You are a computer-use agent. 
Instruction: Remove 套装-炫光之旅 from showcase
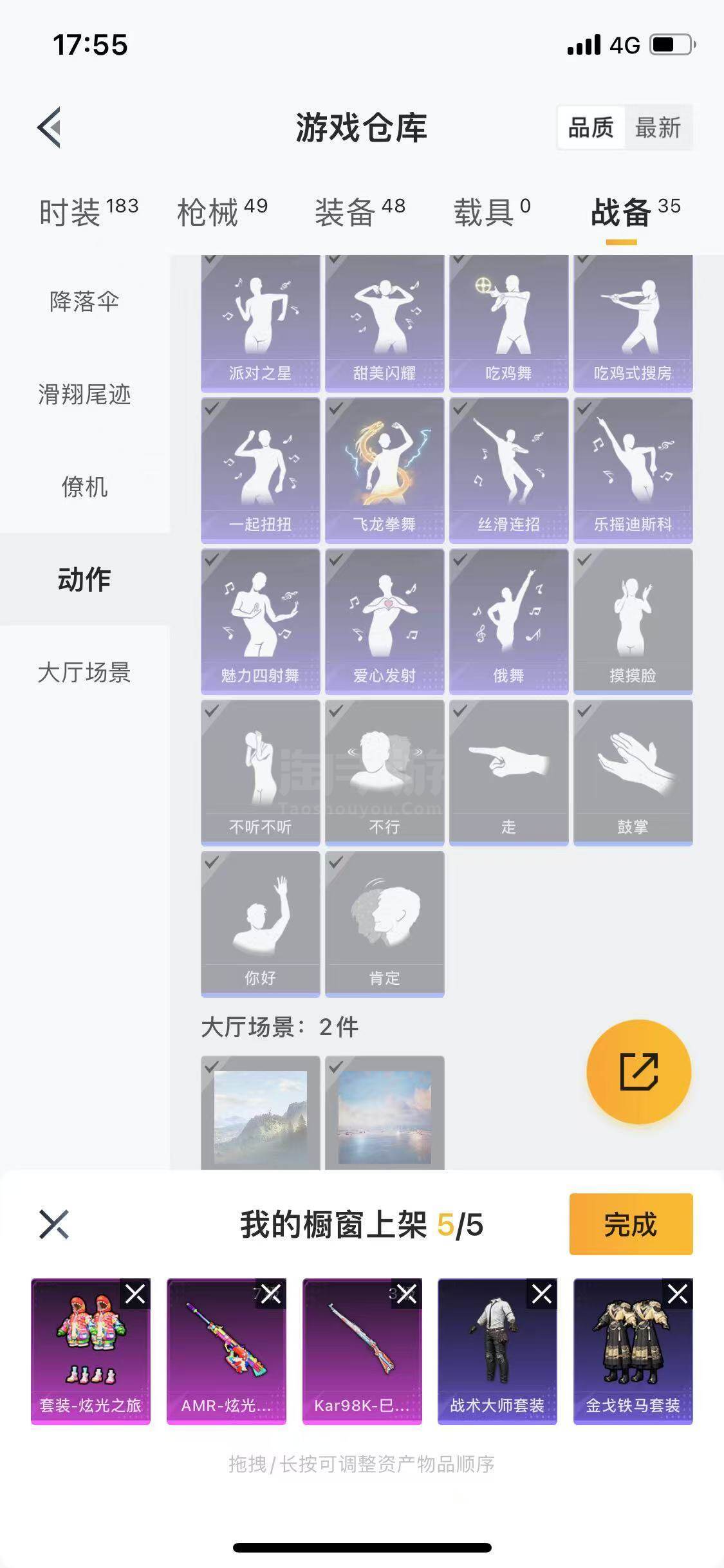(x=135, y=1294)
